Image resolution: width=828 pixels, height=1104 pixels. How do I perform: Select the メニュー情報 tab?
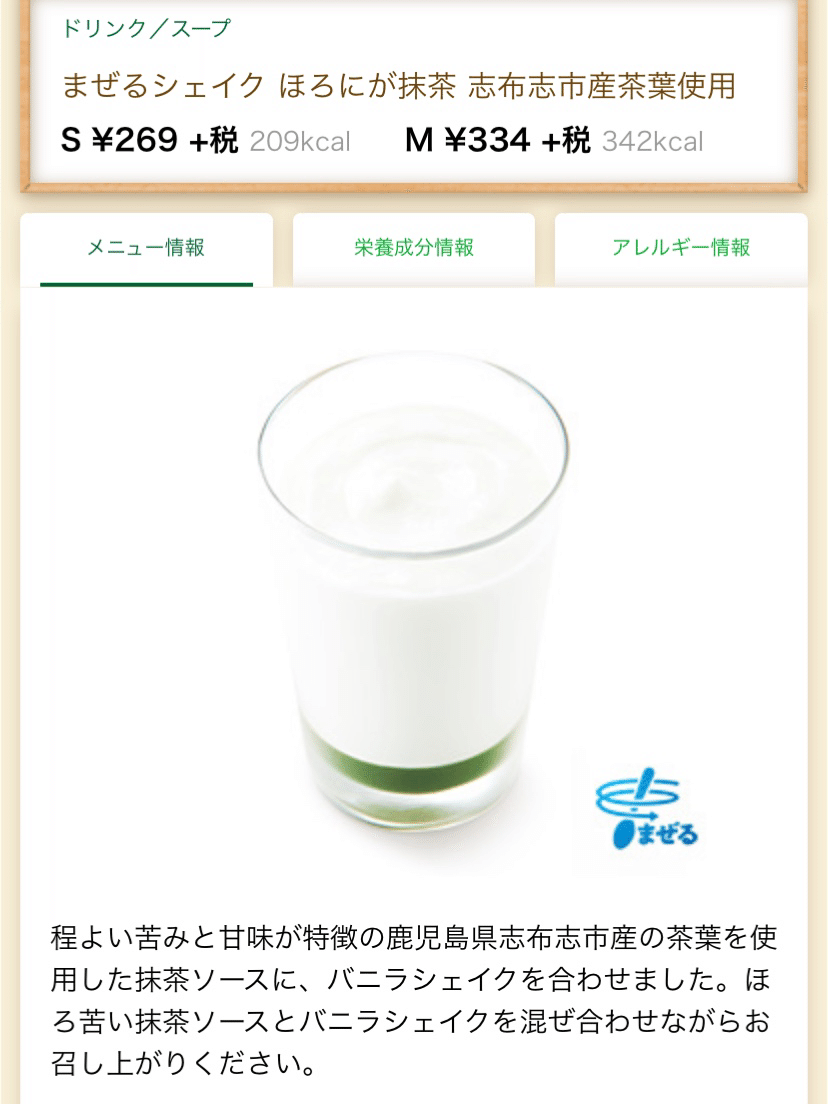(146, 248)
